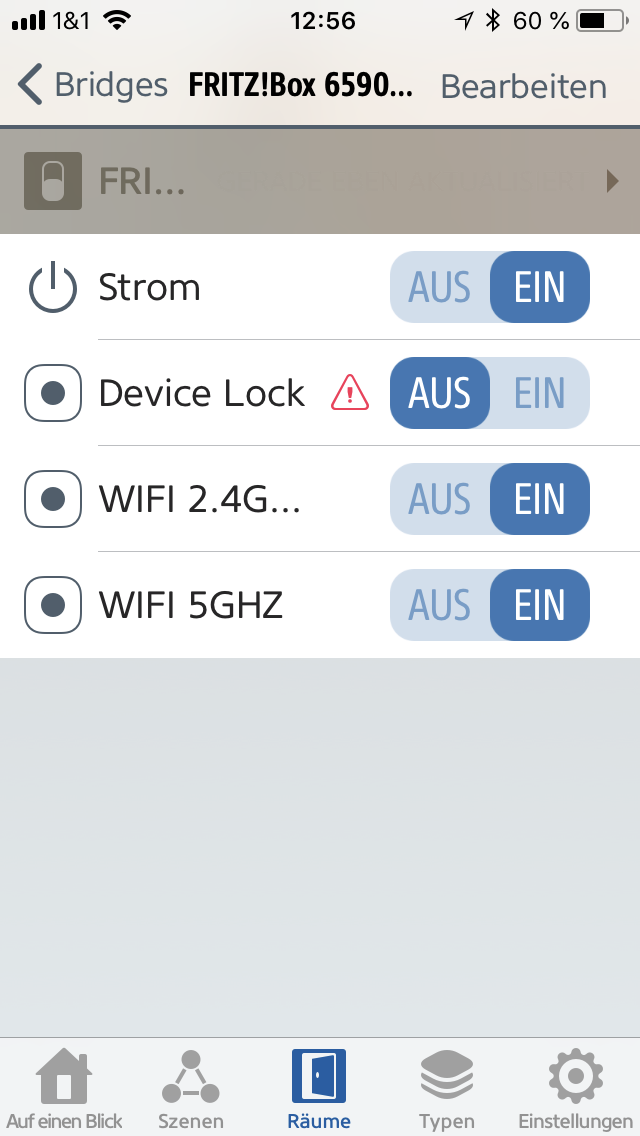
Task: Expand the FRI... device header row
Action: point(320,181)
